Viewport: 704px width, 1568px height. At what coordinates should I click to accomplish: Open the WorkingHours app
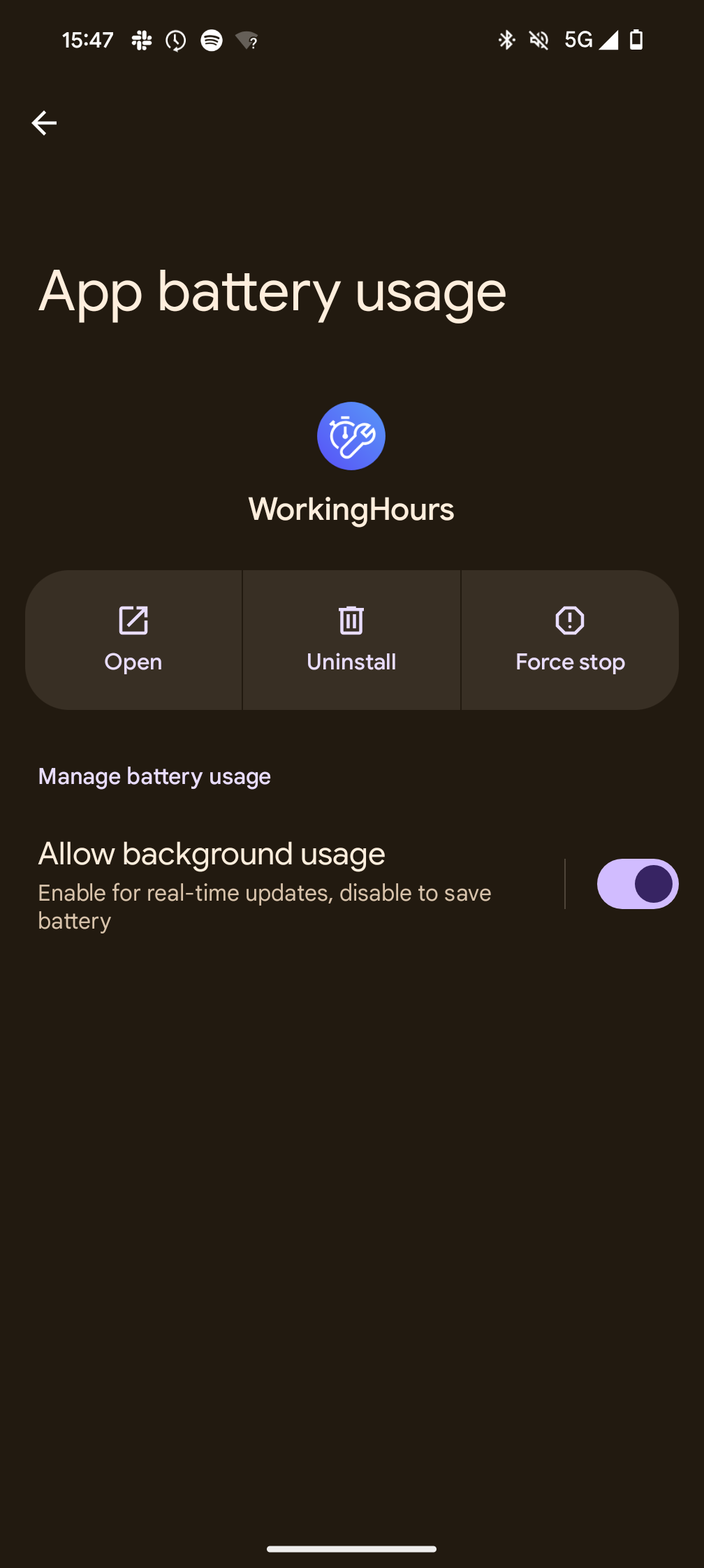click(x=133, y=640)
